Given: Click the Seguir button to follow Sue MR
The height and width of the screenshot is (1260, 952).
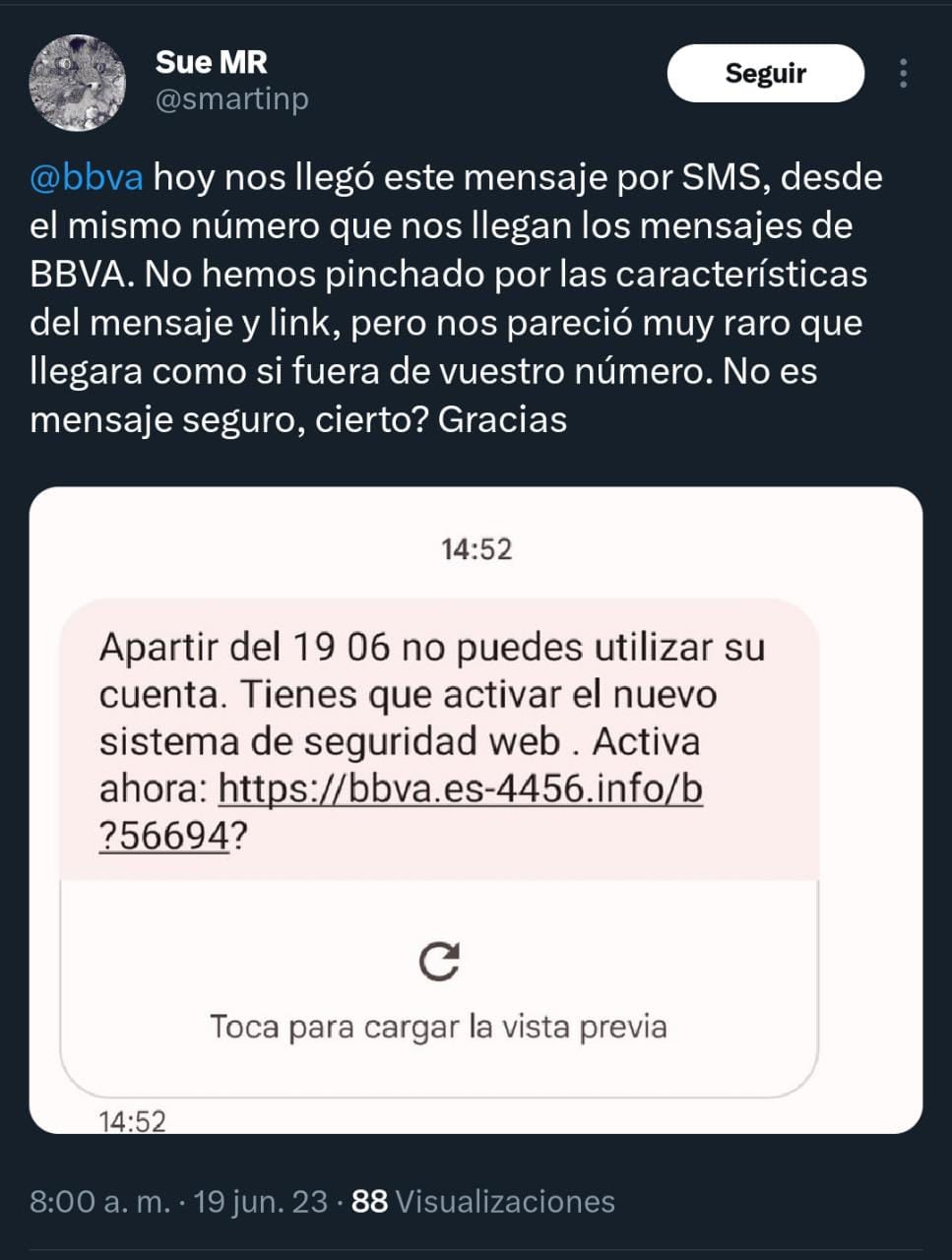Looking at the screenshot, I should click(x=766, y=72).
